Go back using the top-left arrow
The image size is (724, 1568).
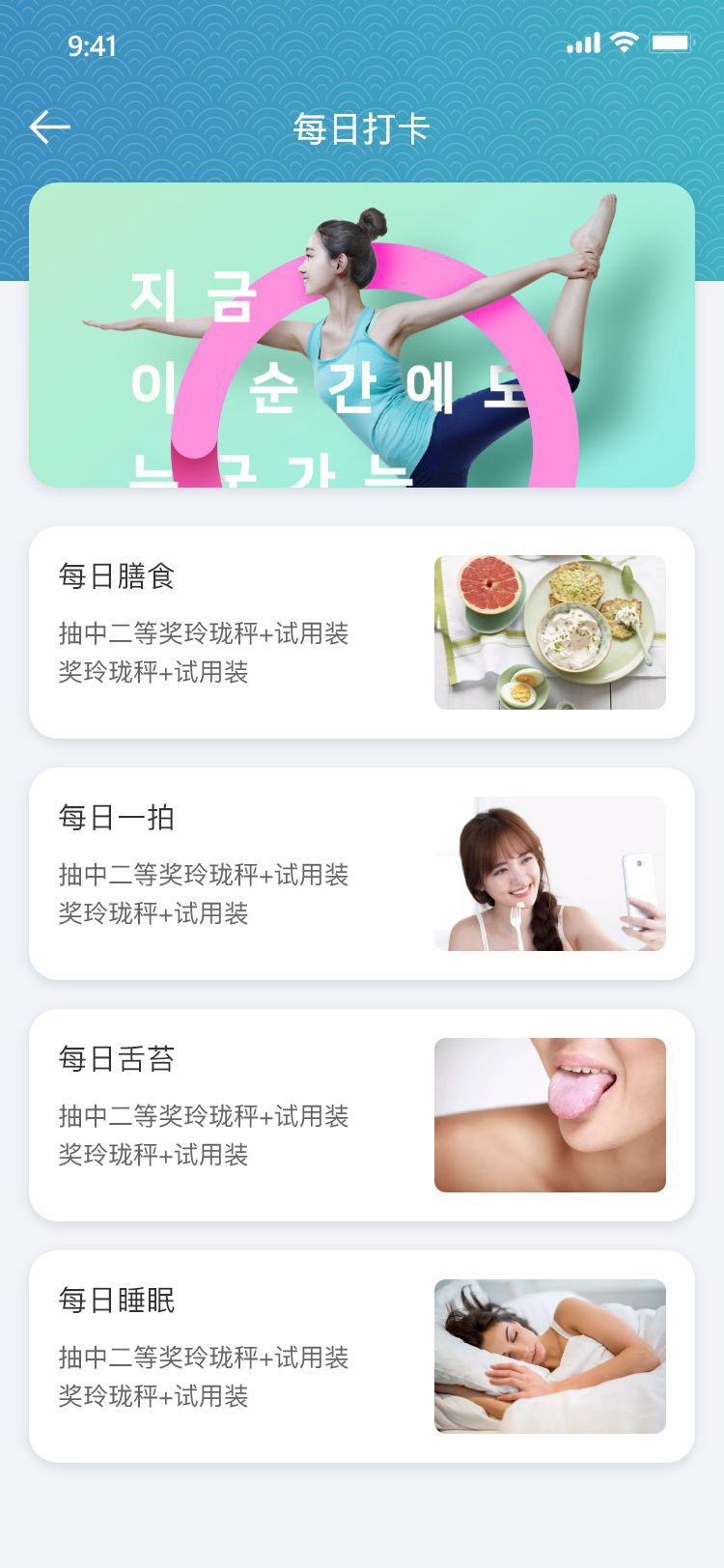pyautogui.click(x=49, y=127)
